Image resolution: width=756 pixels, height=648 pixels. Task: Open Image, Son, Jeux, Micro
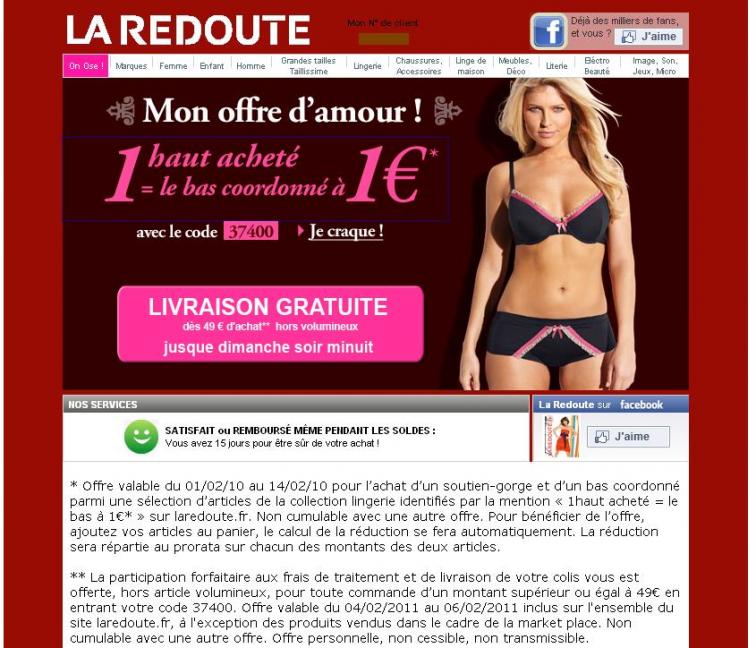[654, 66]
